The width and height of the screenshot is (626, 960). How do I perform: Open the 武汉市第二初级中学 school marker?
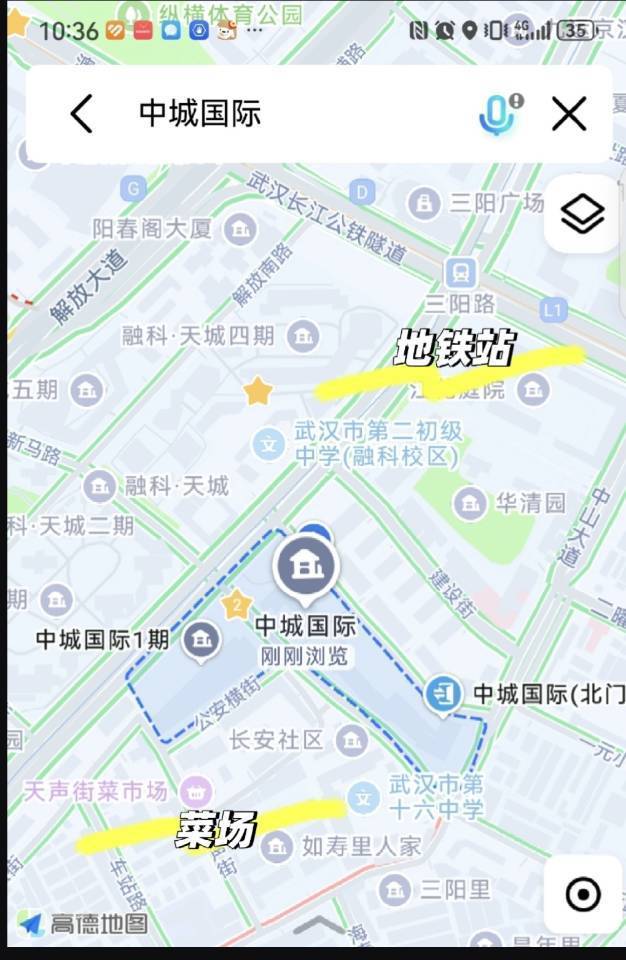[268, 443]
